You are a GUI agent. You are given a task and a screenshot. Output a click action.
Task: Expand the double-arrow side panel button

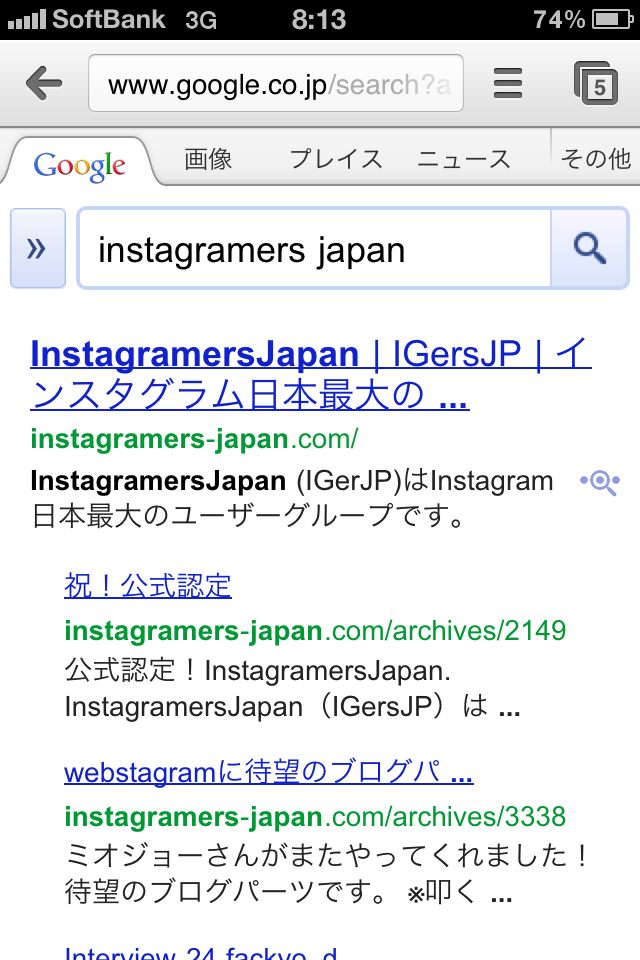[x=37, y=248]
